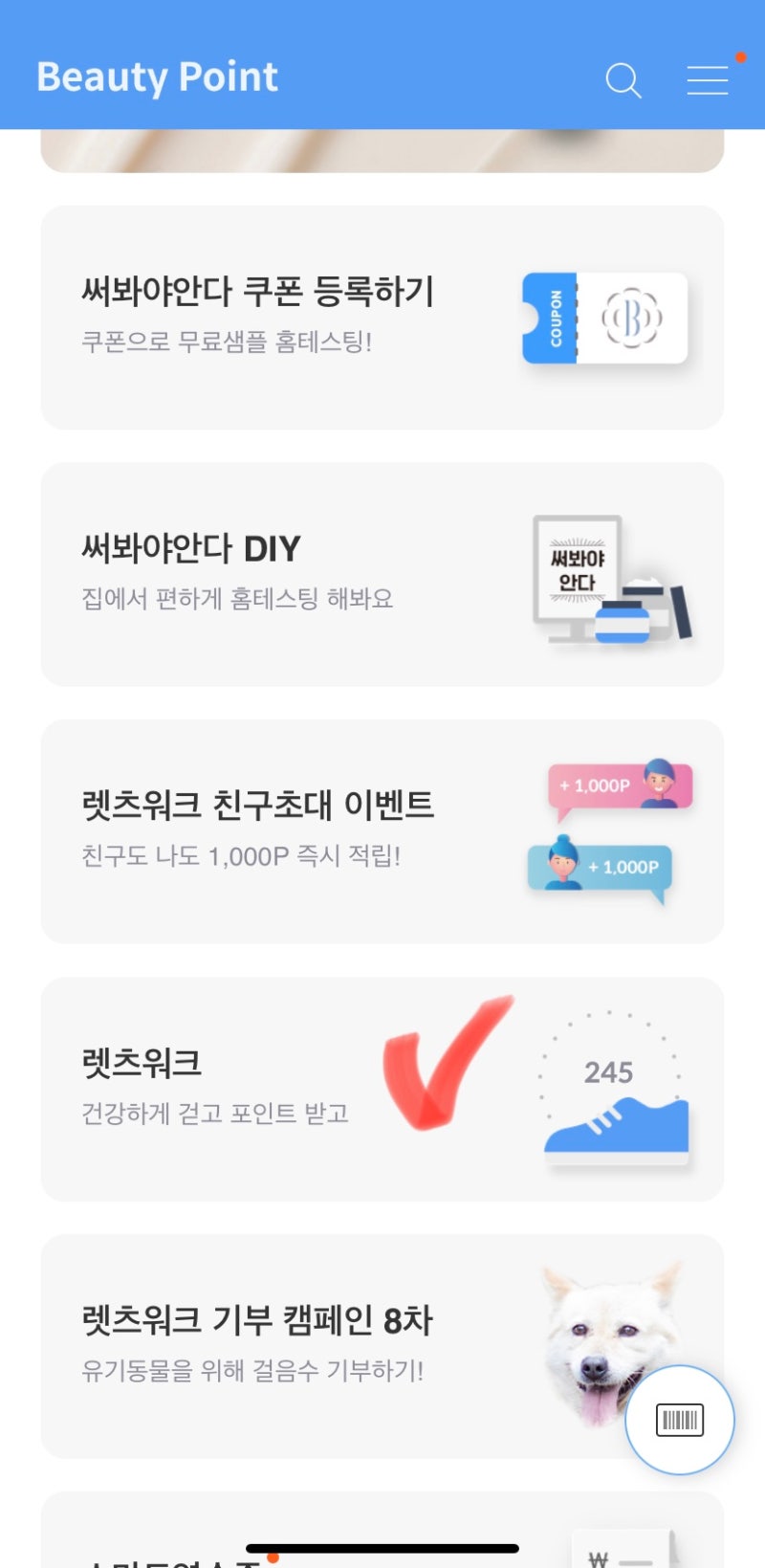Select the blue sneaker step counter icon
Image resolution: width=765 pixels, height=1568 pixels.
617,1129
